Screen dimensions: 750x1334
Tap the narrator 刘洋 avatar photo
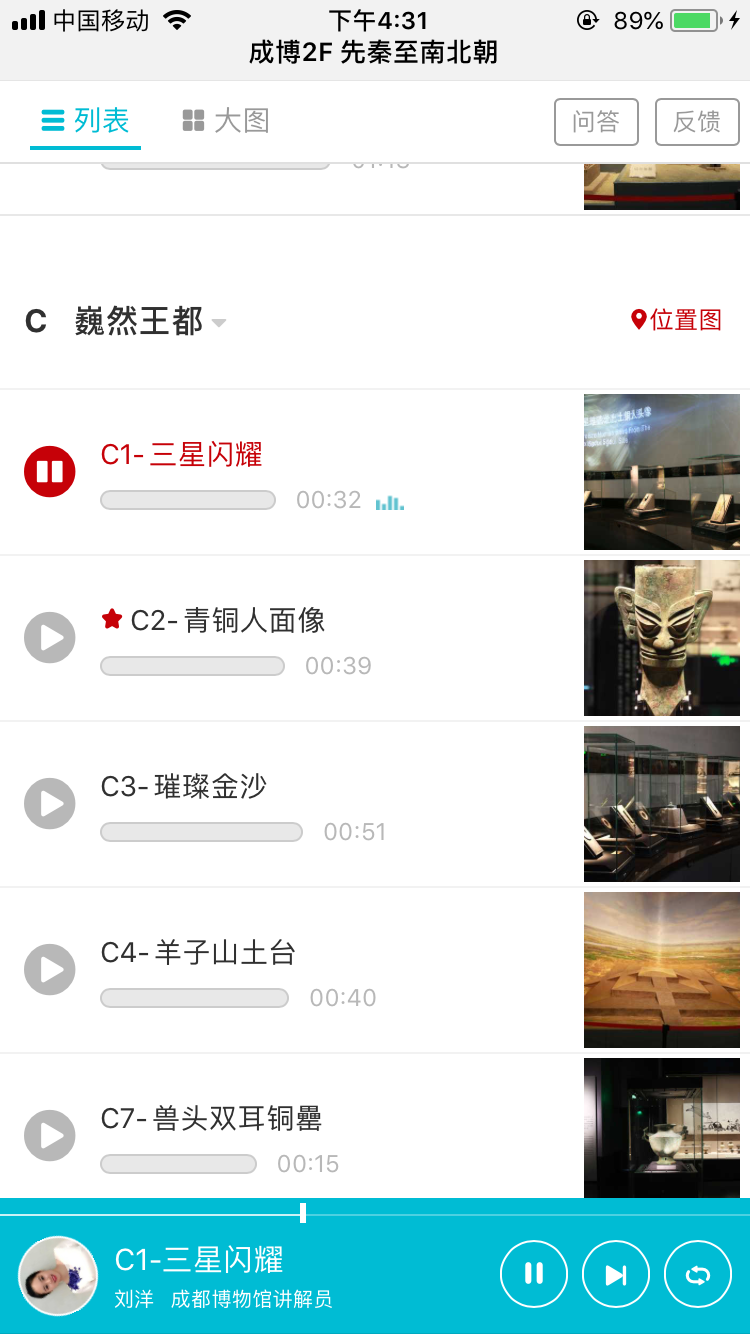coord(57,1273)
